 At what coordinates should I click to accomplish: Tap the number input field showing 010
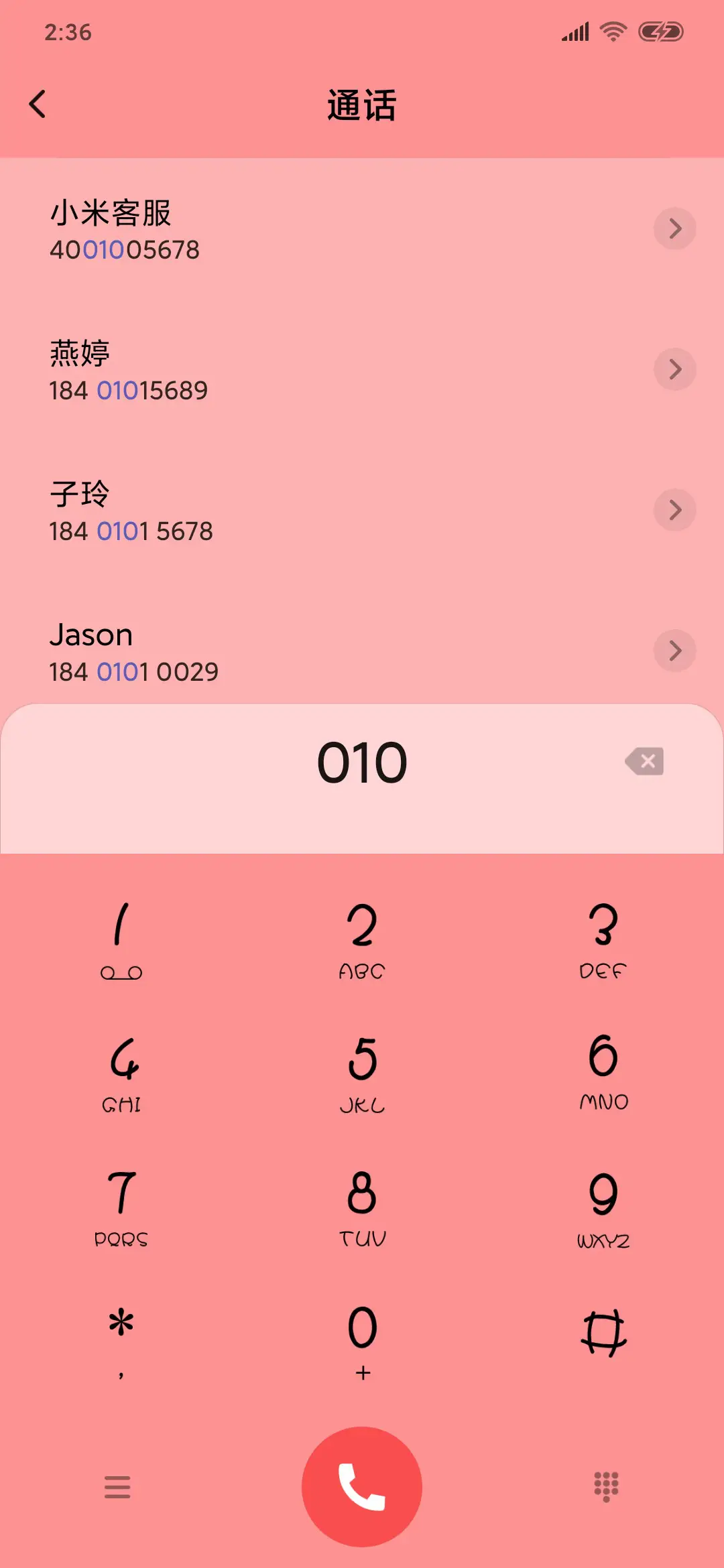(362, 761)
